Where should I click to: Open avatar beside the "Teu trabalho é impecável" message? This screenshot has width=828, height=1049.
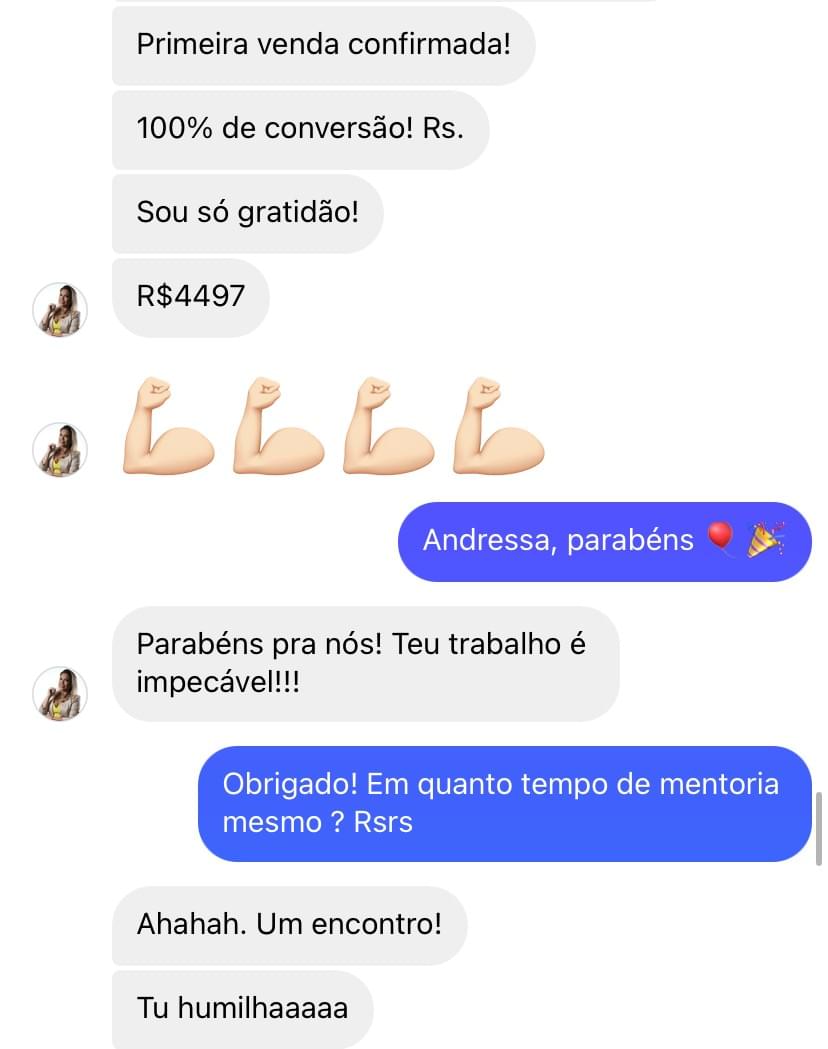coord(61,693)
